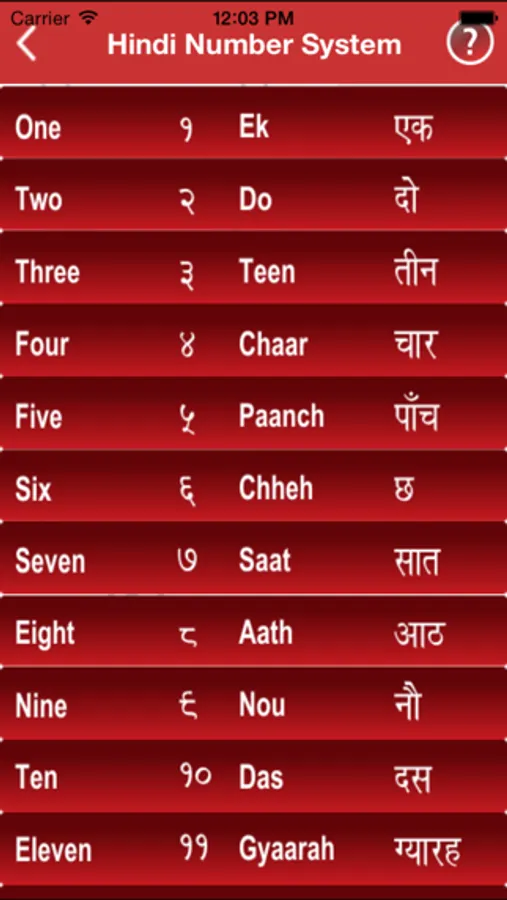Open the Seven row (Saat)
Viewport: 507px width, 900px height.
(x=253, y=558)
